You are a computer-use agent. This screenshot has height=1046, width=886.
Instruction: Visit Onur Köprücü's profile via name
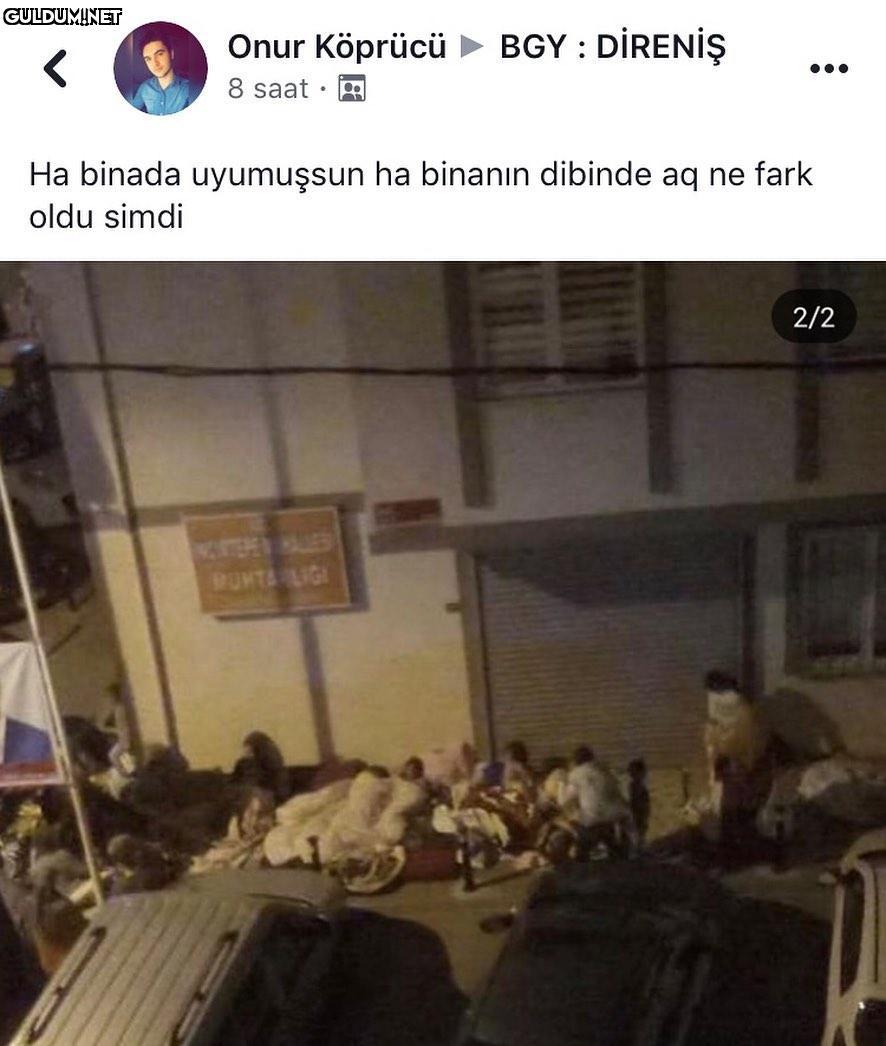pyautogui.click(x=337, y=46)
